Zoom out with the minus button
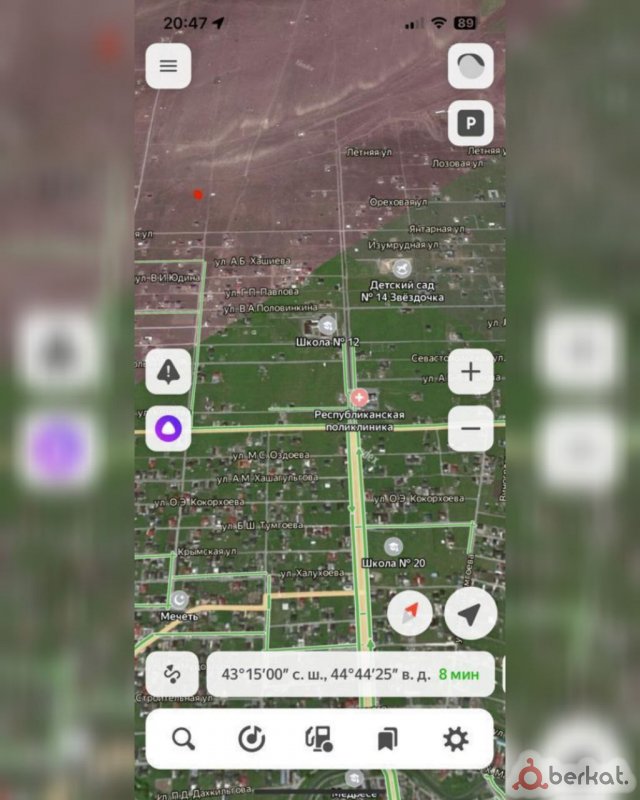640x800 pixels. point(470,430)
